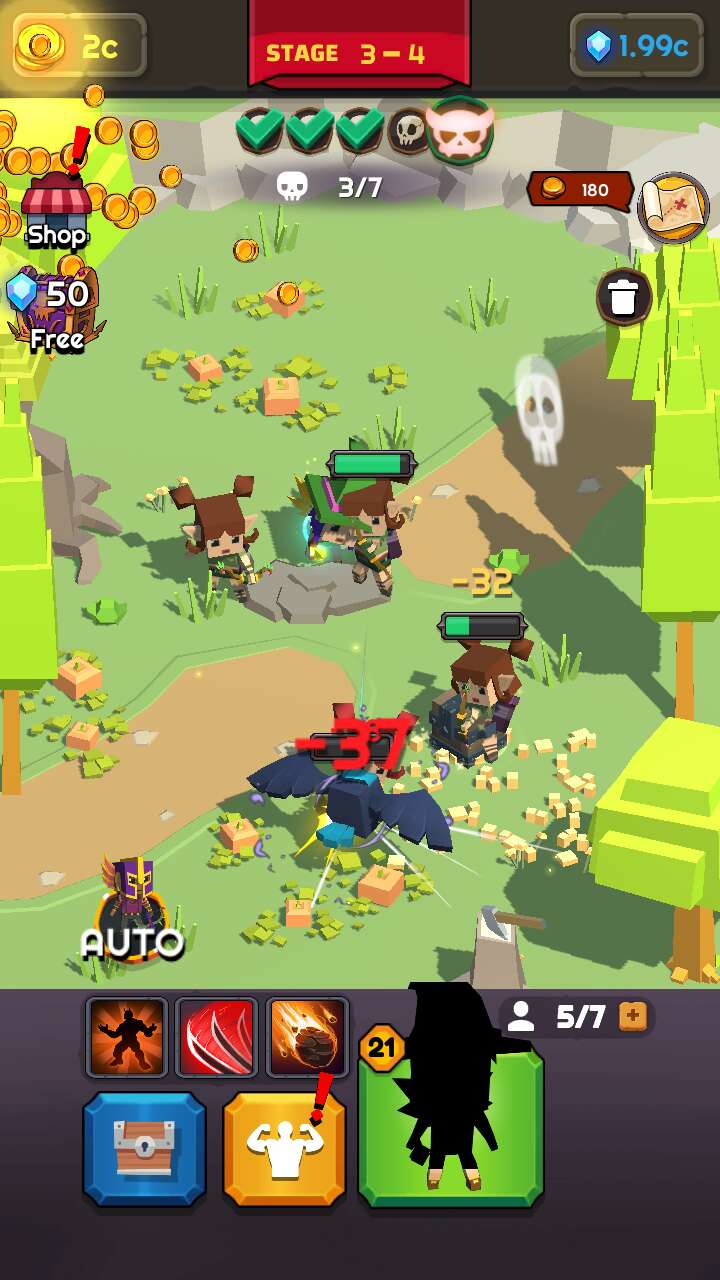Image resolution: width=720 pixels, height=1280 pixels.
Task: Activate the rage warrior skill
Action: (x=127, y=1037)
